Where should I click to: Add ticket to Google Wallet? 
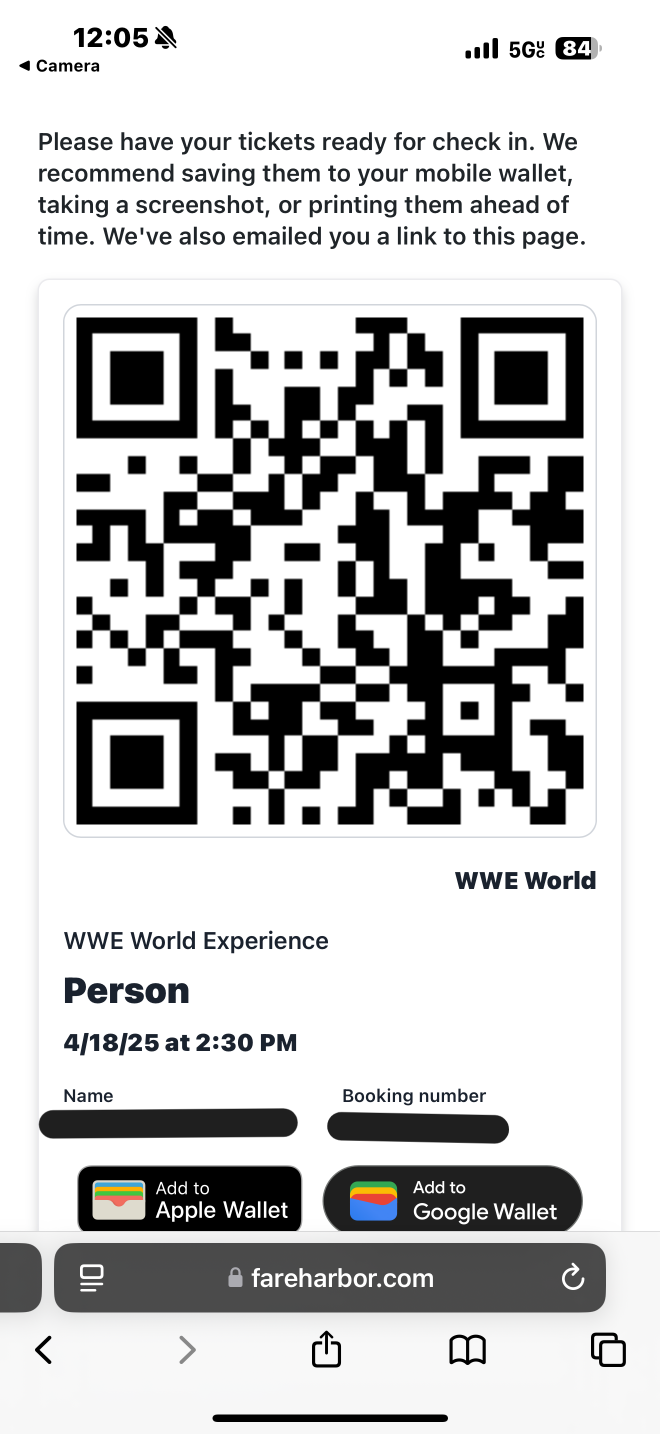pos(452,1199)
